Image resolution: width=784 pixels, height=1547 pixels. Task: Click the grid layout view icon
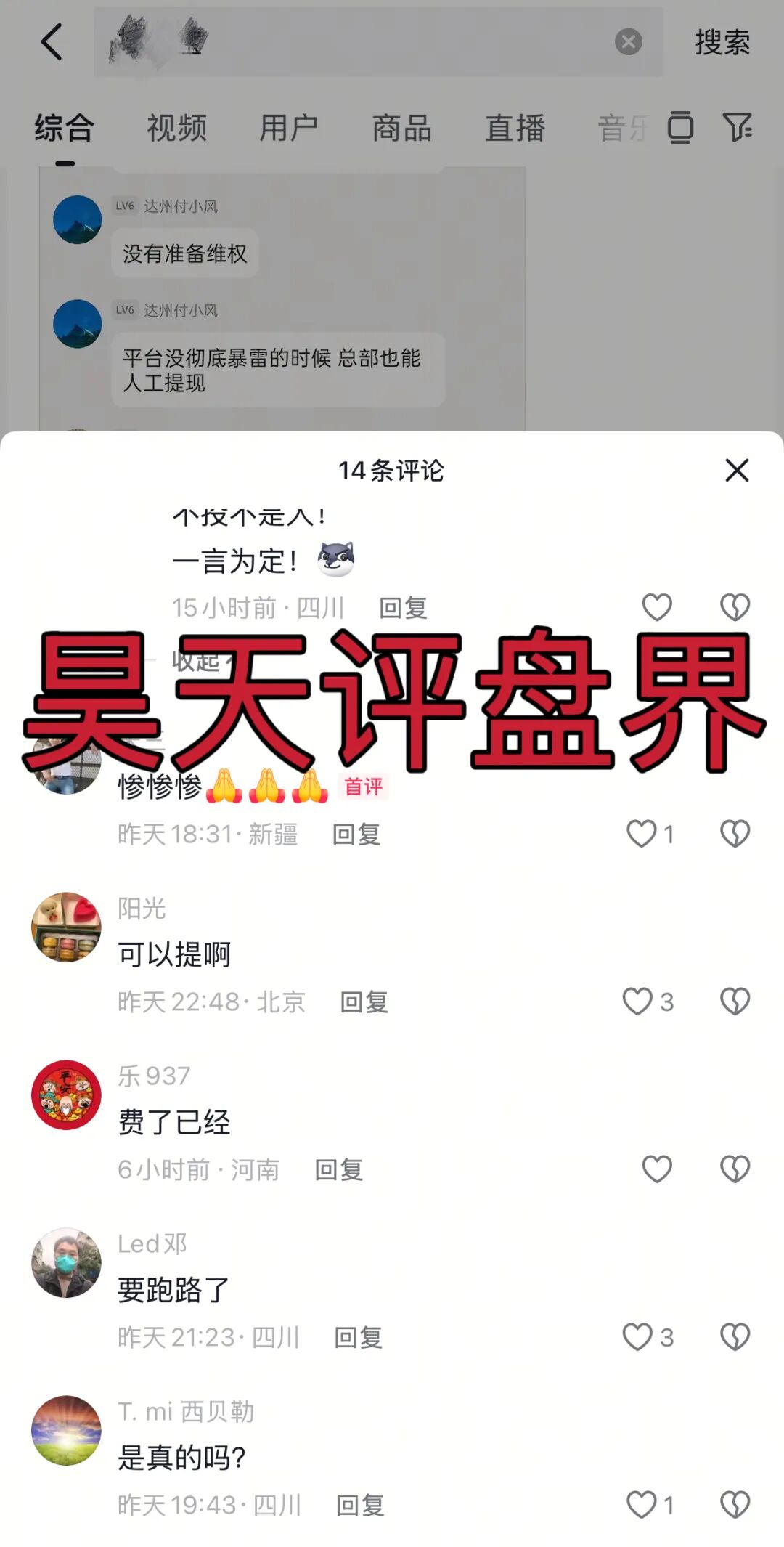[679, 127]
